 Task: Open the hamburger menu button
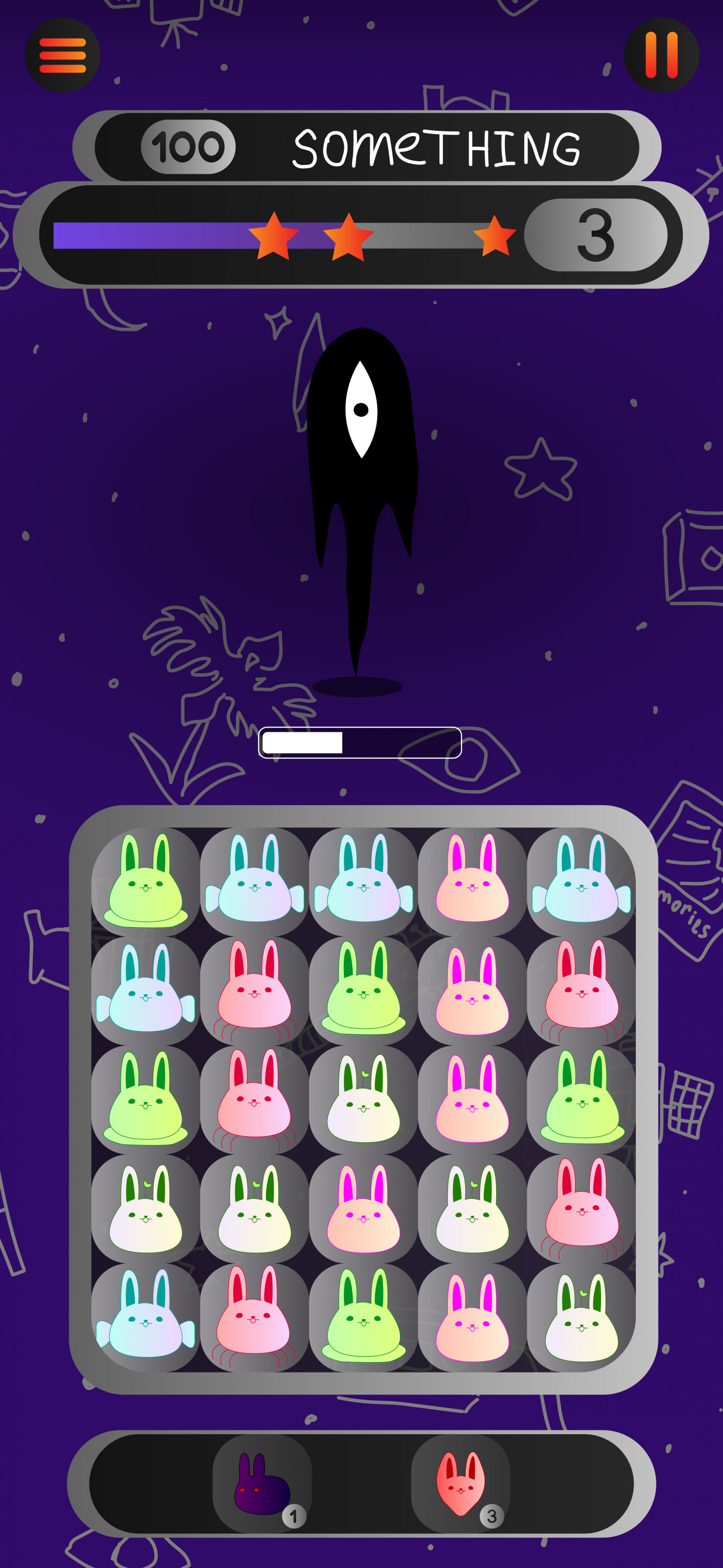click(x=62, y=55)
